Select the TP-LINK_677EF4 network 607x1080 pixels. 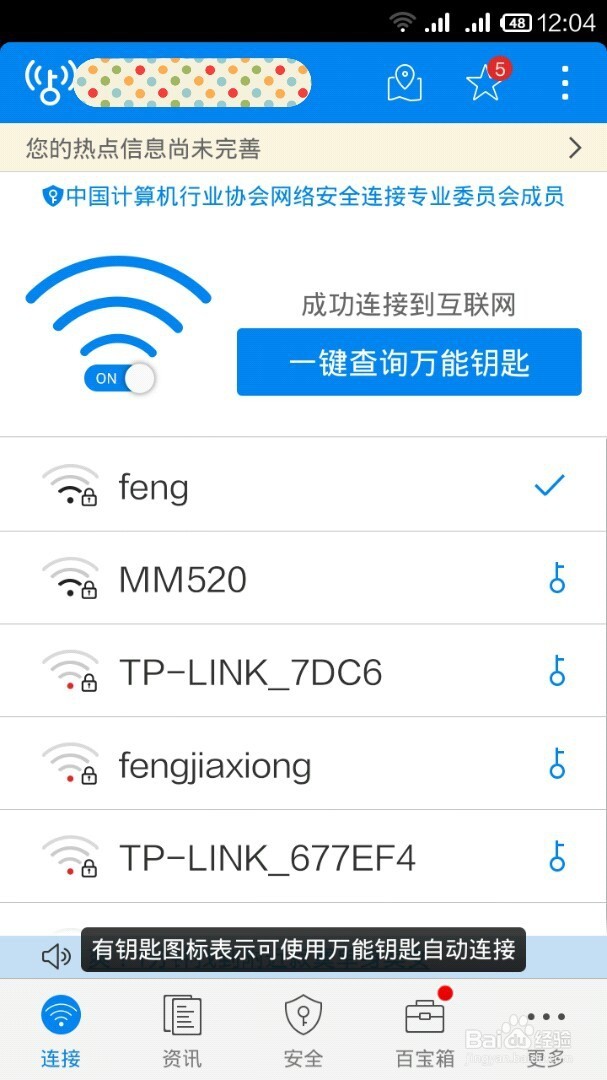pyautogui.click(x=303, y=857)
